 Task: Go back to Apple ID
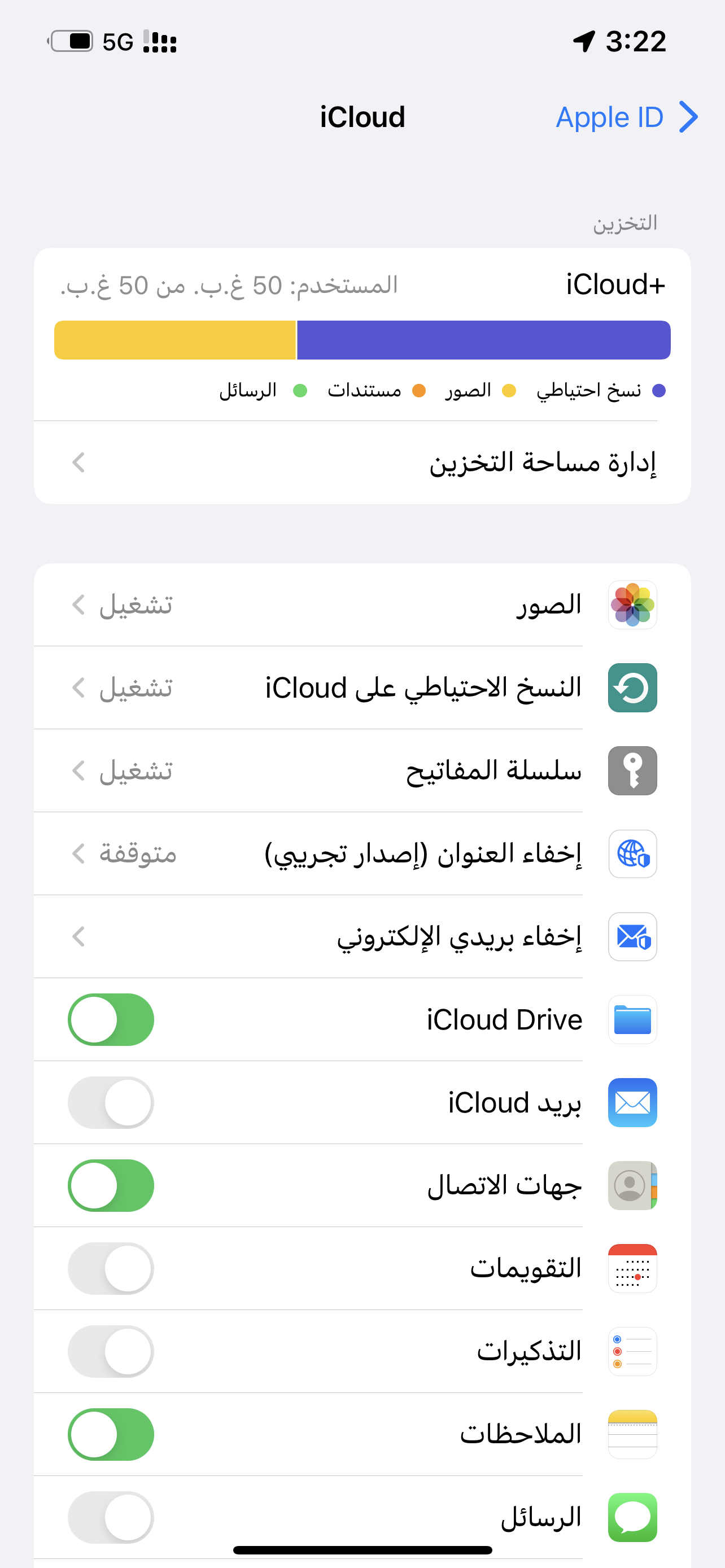(626, 117)
